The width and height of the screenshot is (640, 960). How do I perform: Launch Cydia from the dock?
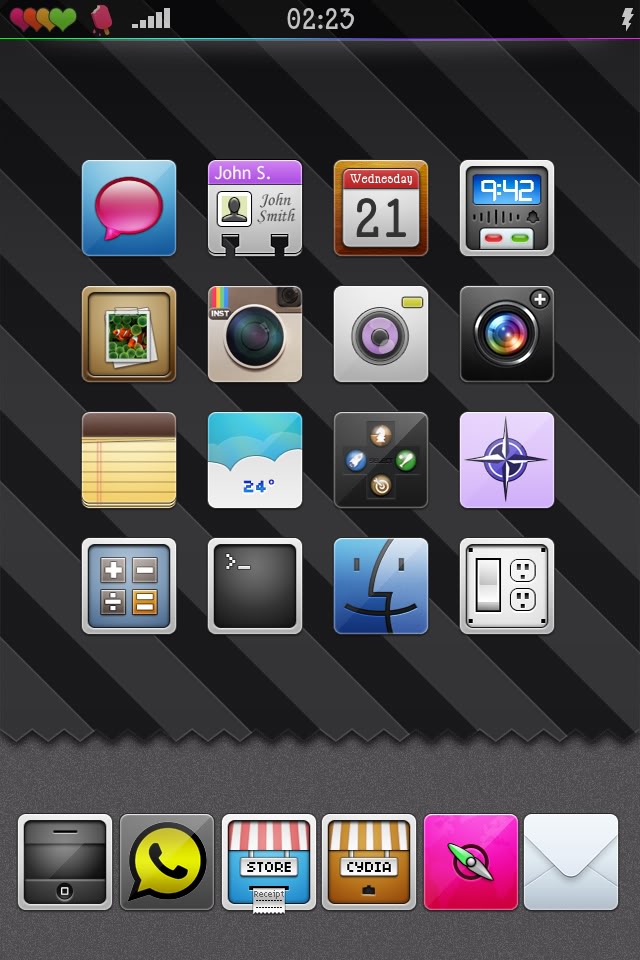[369, 862]
